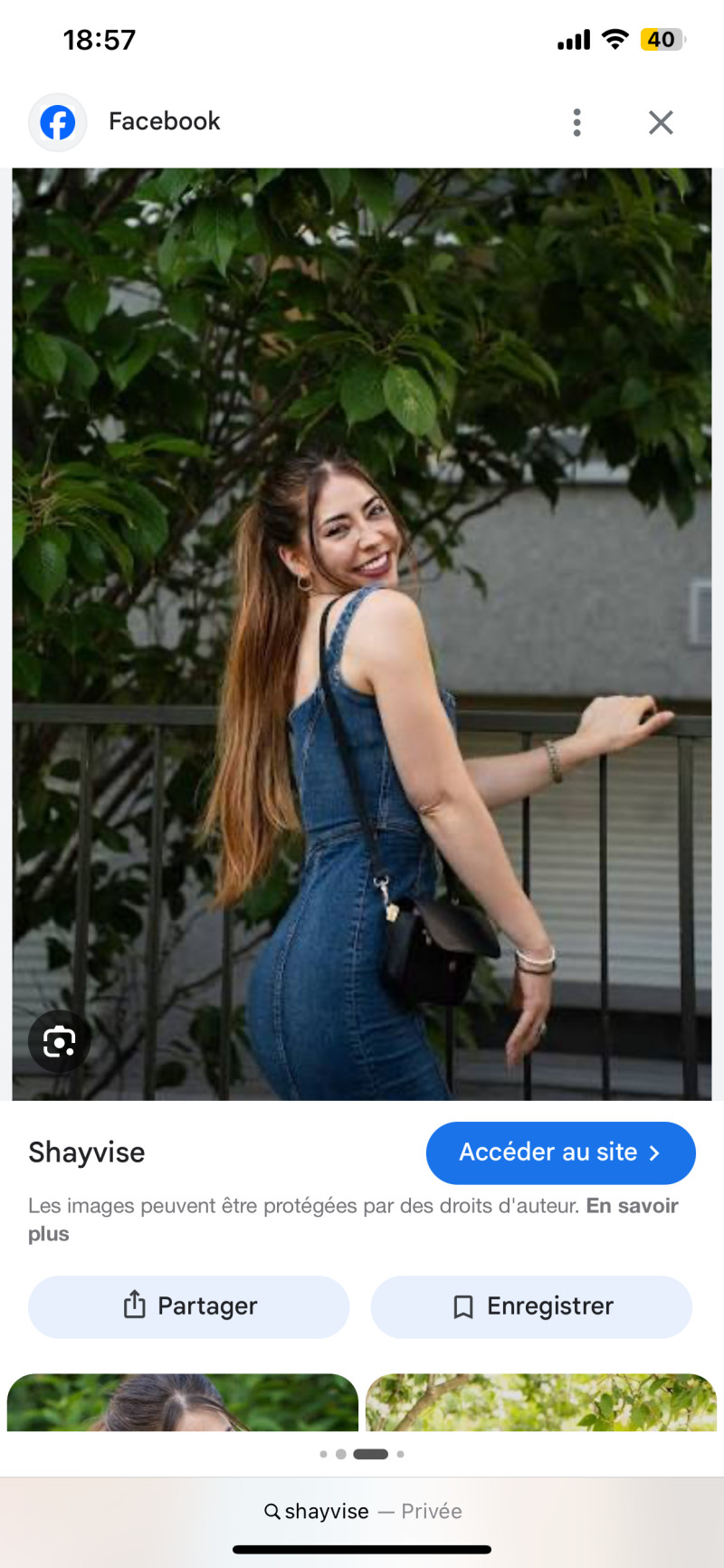Share this image with Partager
The height and width of the screenshot is (1568, 724).
click(188, 1306)
